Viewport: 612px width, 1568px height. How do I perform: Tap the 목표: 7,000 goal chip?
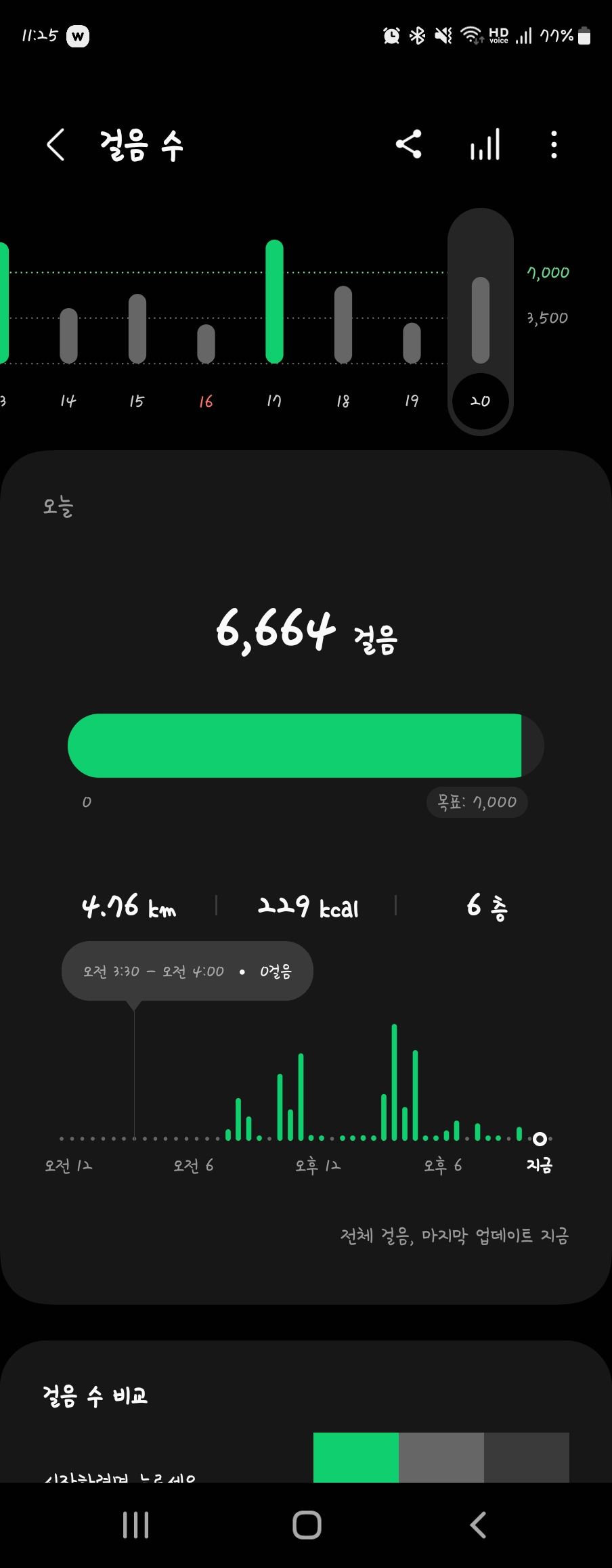(x=477, y=802)
